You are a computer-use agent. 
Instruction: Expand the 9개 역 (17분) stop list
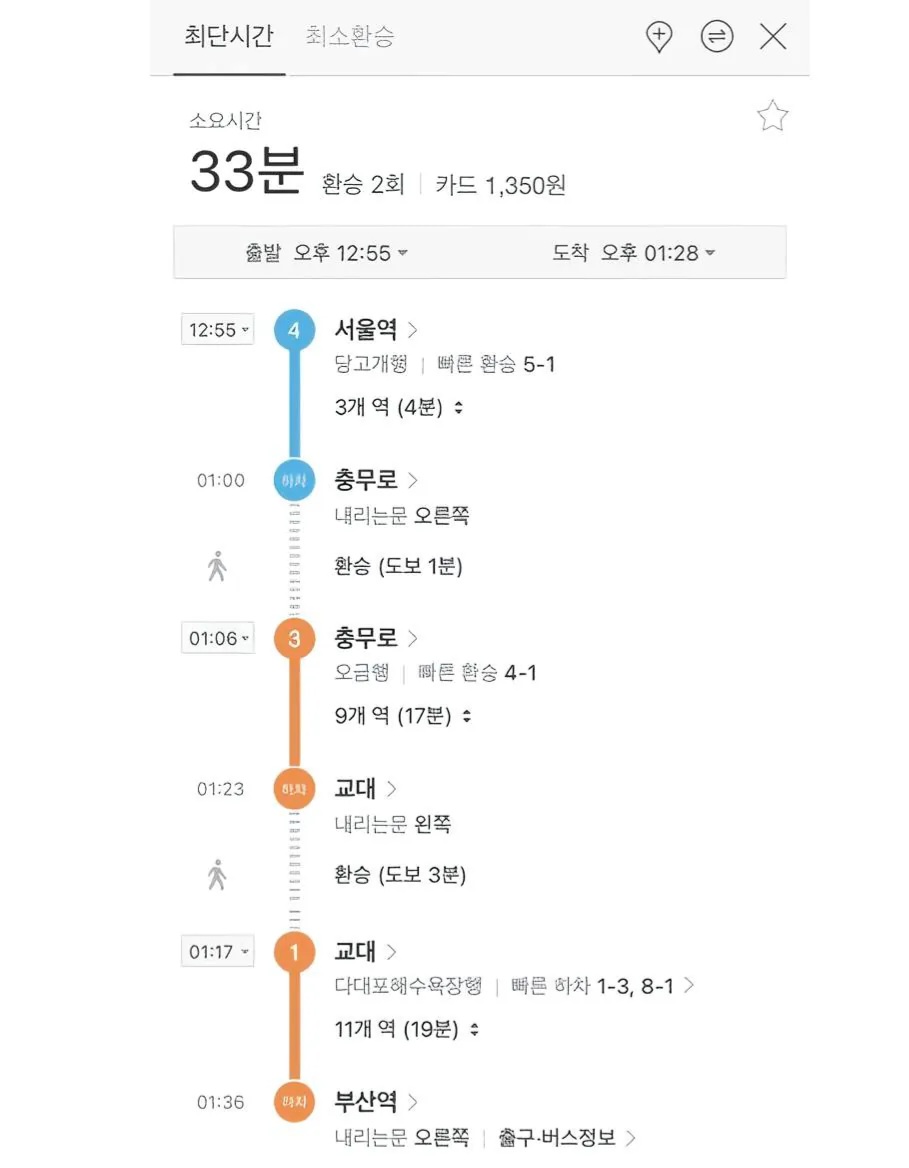pos(403,716)
